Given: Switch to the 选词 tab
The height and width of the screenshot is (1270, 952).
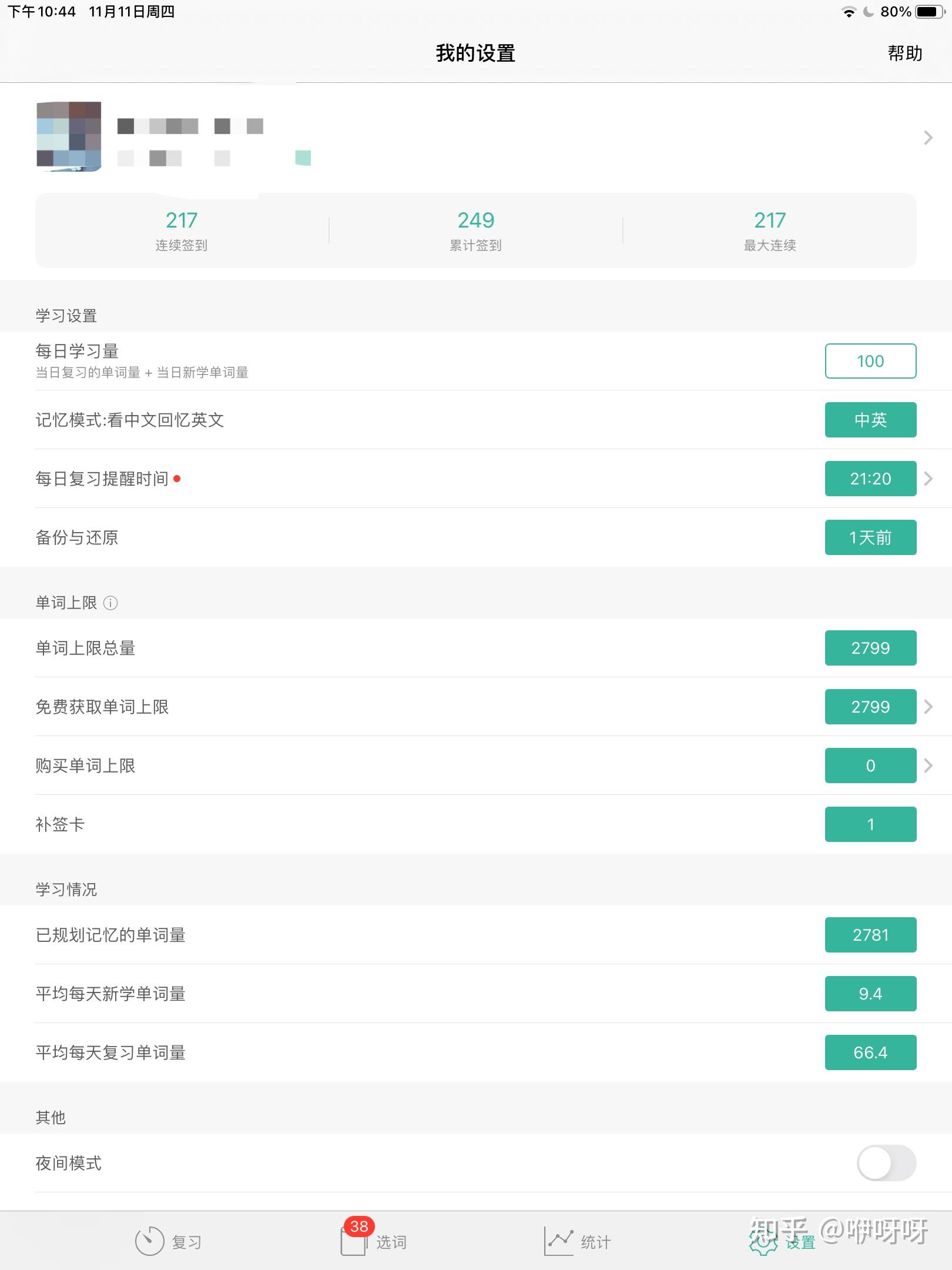Looking at the screenshot, I should [373, 1238].
